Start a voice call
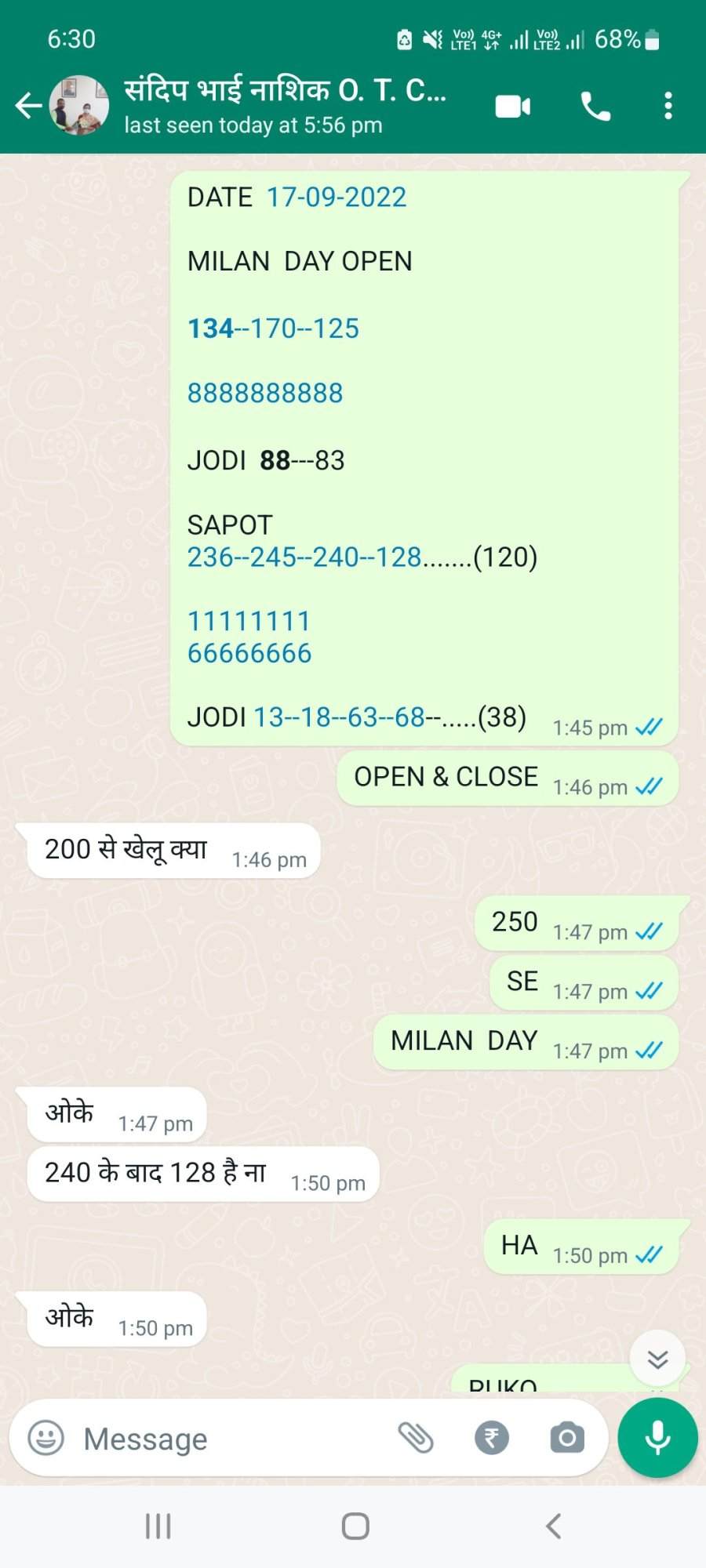The image size is (706, 1568). tap(595, 106)
